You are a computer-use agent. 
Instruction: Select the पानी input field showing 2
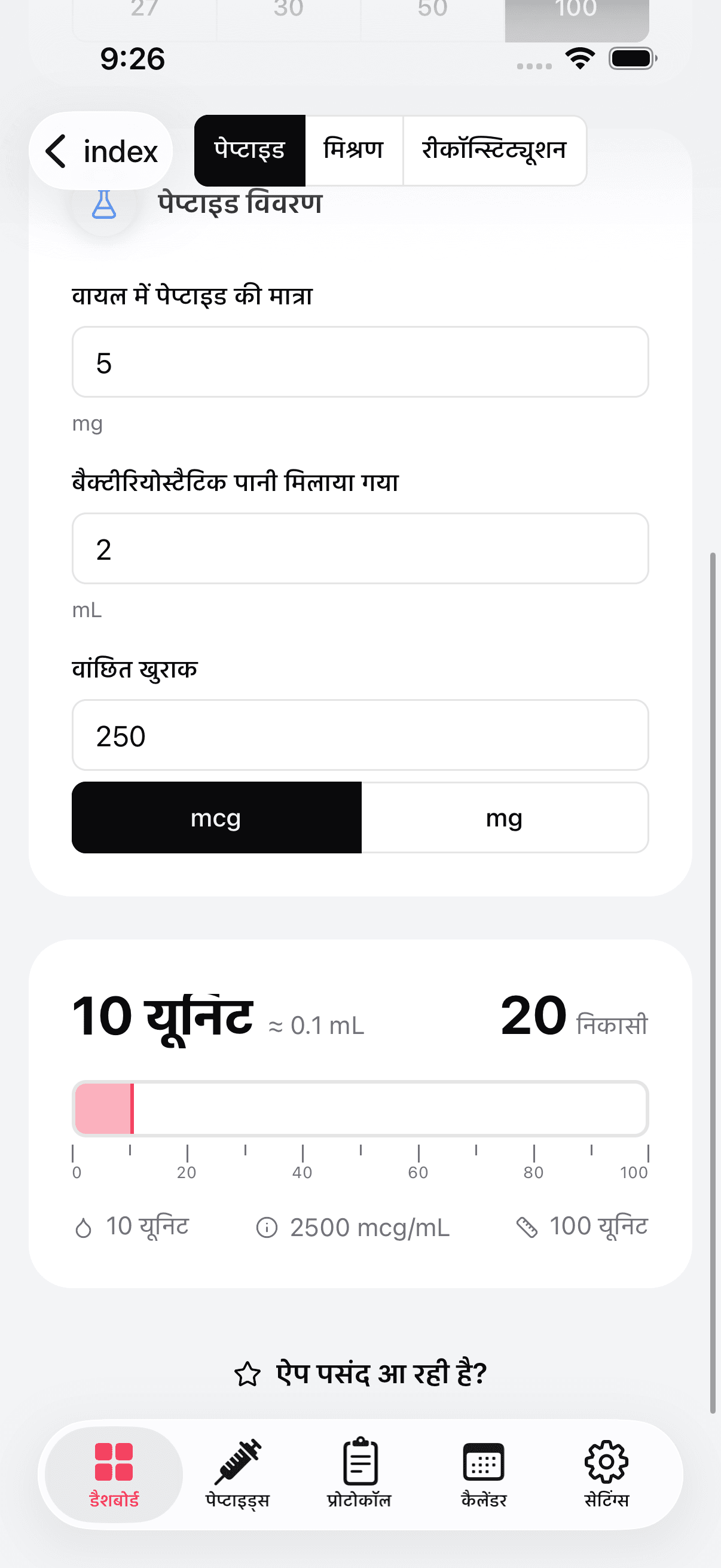tap(360, 548)
